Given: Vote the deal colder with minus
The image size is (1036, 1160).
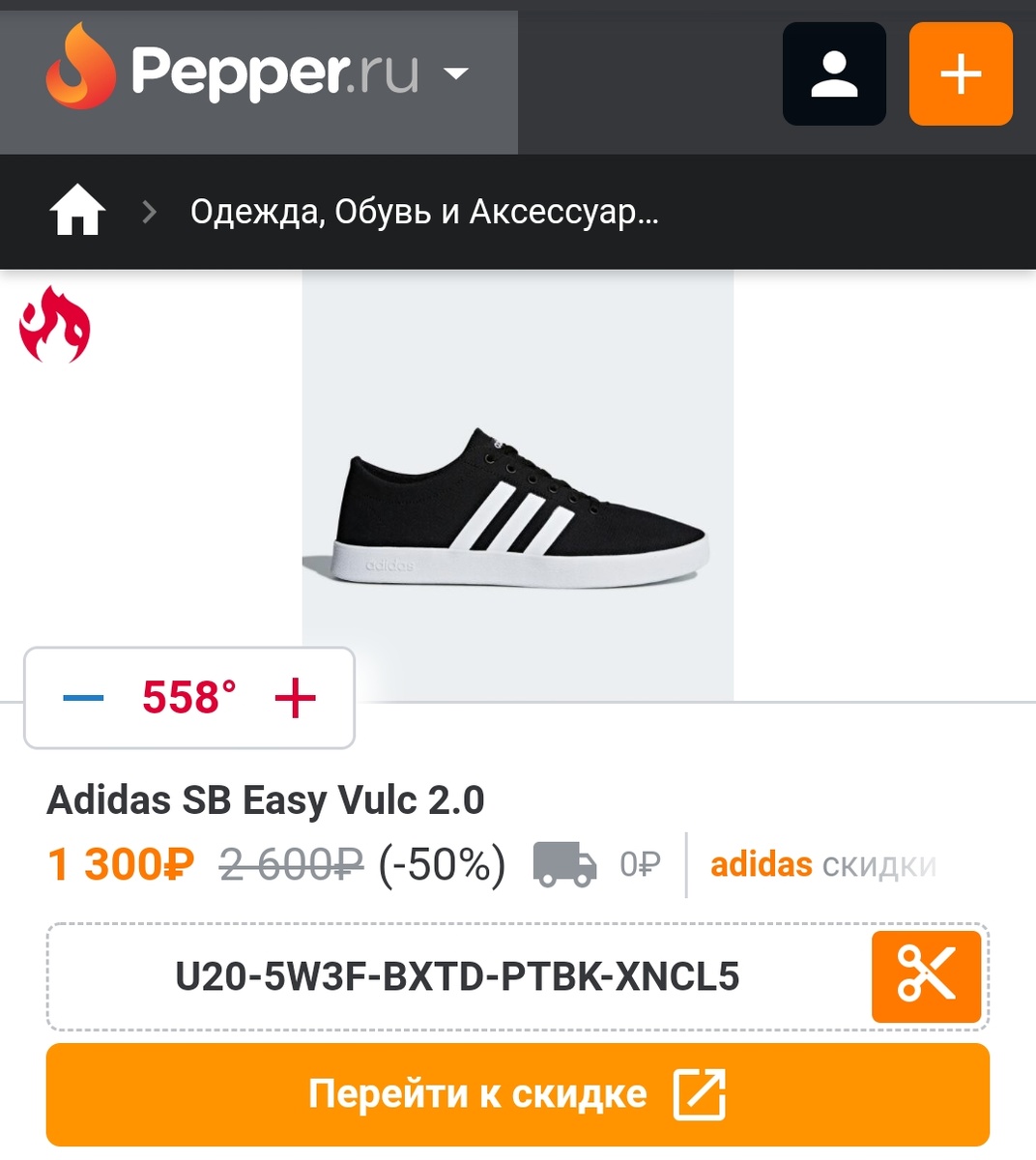Looking at the screenshot, I should coord(83,698).
